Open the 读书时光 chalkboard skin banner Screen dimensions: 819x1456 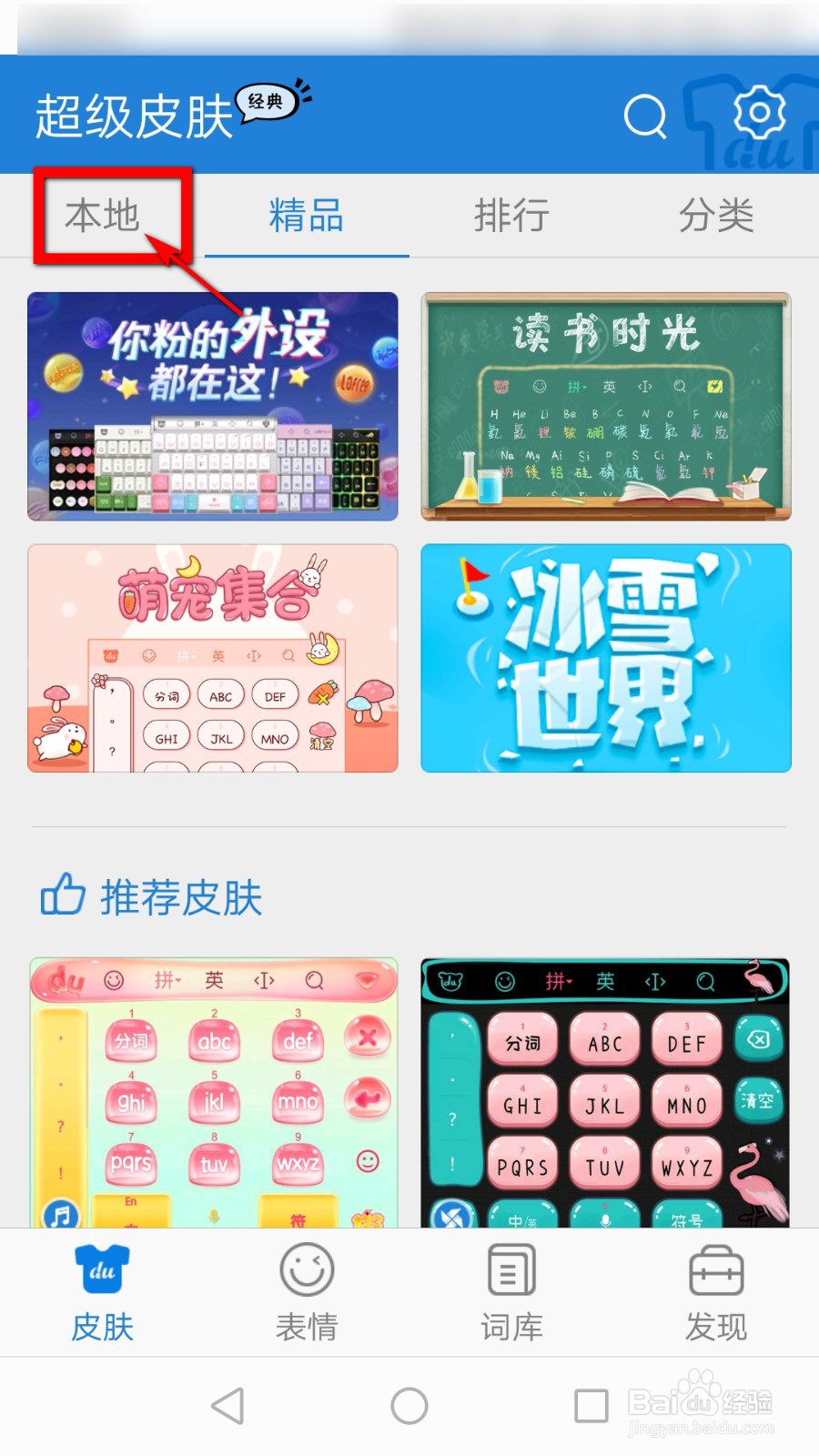click(x=606, y=406)
